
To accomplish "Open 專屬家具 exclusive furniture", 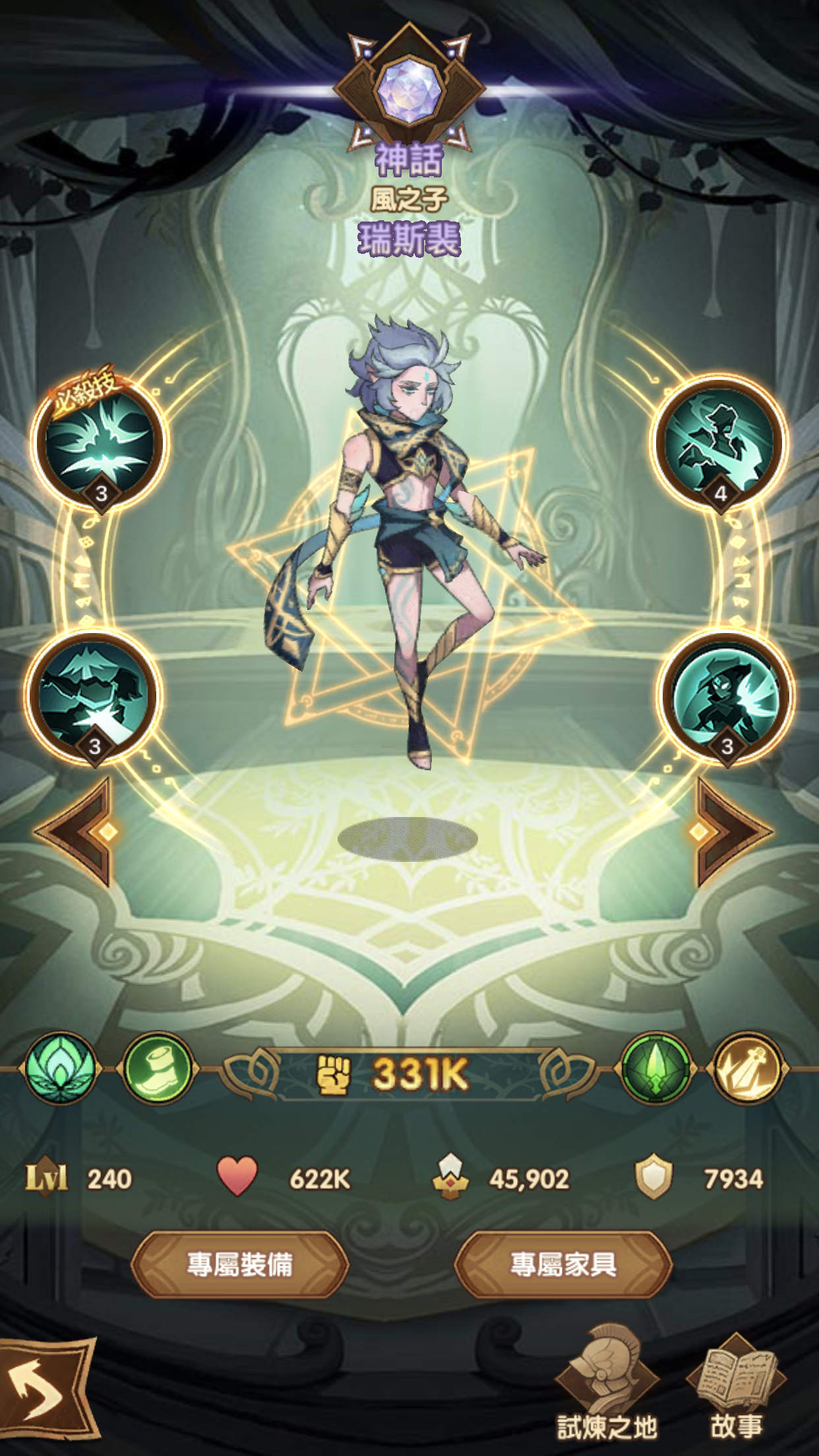I will point(563,1264).
